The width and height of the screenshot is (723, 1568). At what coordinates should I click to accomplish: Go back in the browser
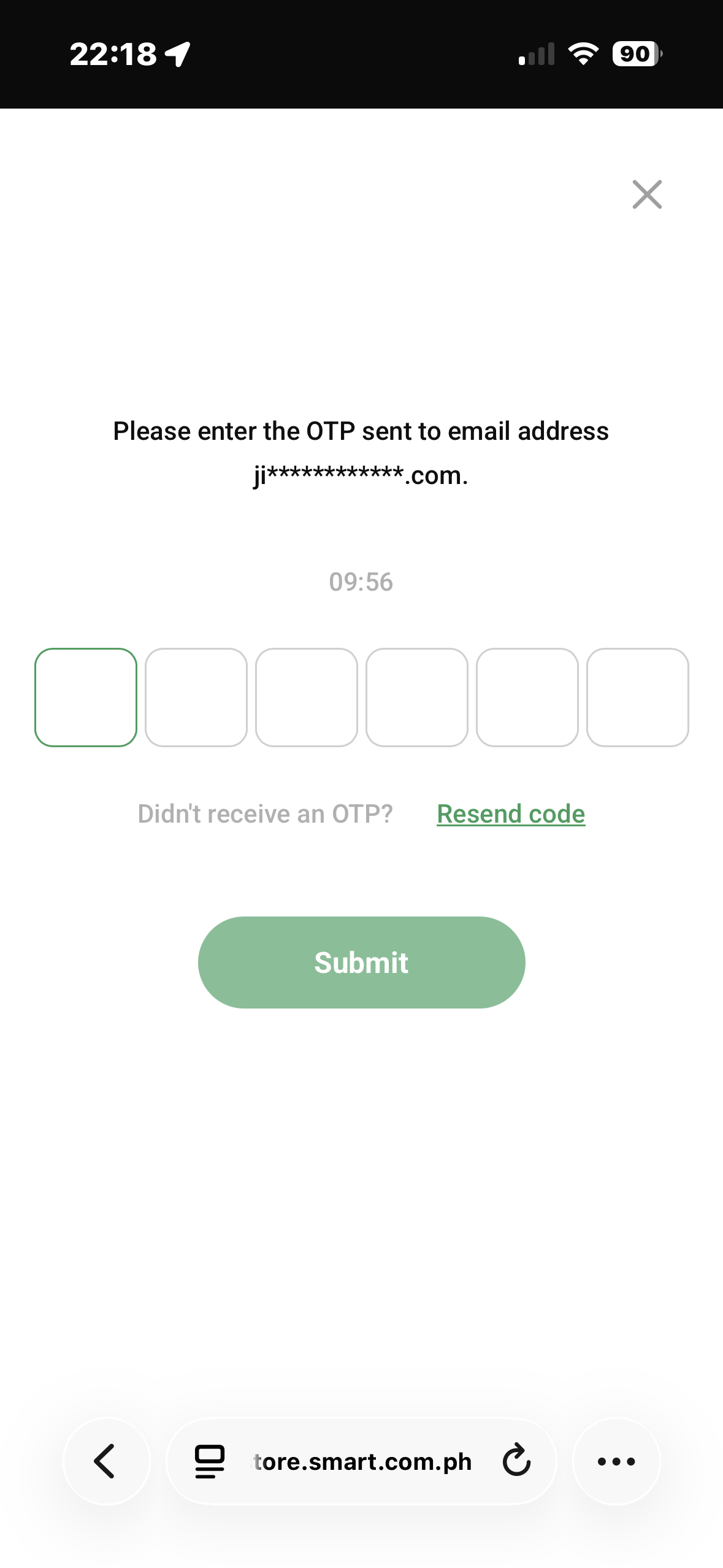[x=106, y=1461]
